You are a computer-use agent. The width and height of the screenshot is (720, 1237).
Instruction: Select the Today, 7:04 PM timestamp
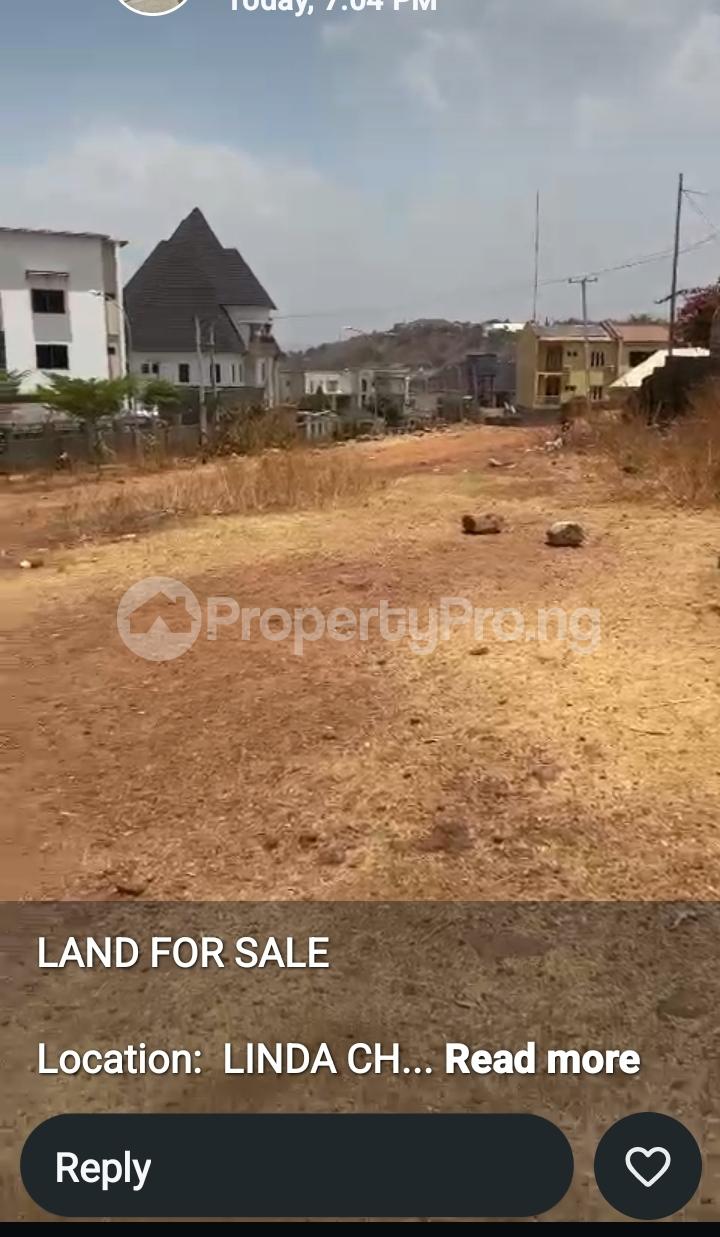330,7
